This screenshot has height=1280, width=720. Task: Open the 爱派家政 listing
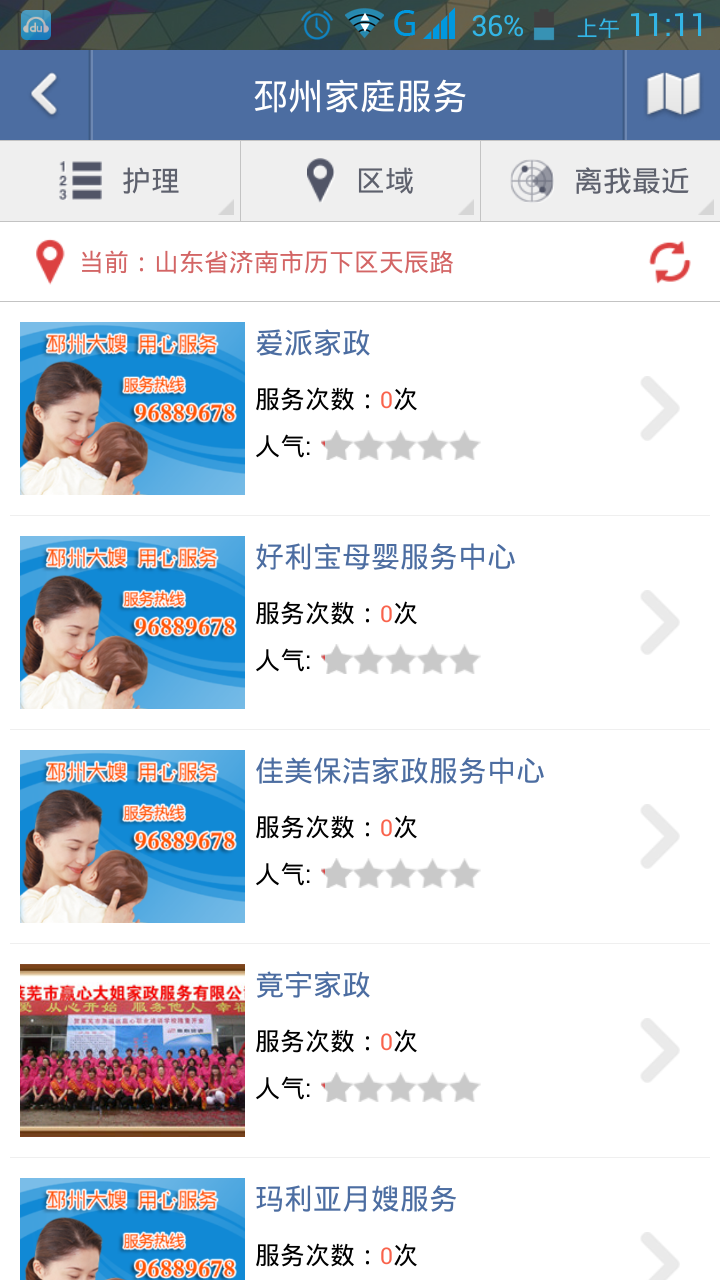(360, 408)
